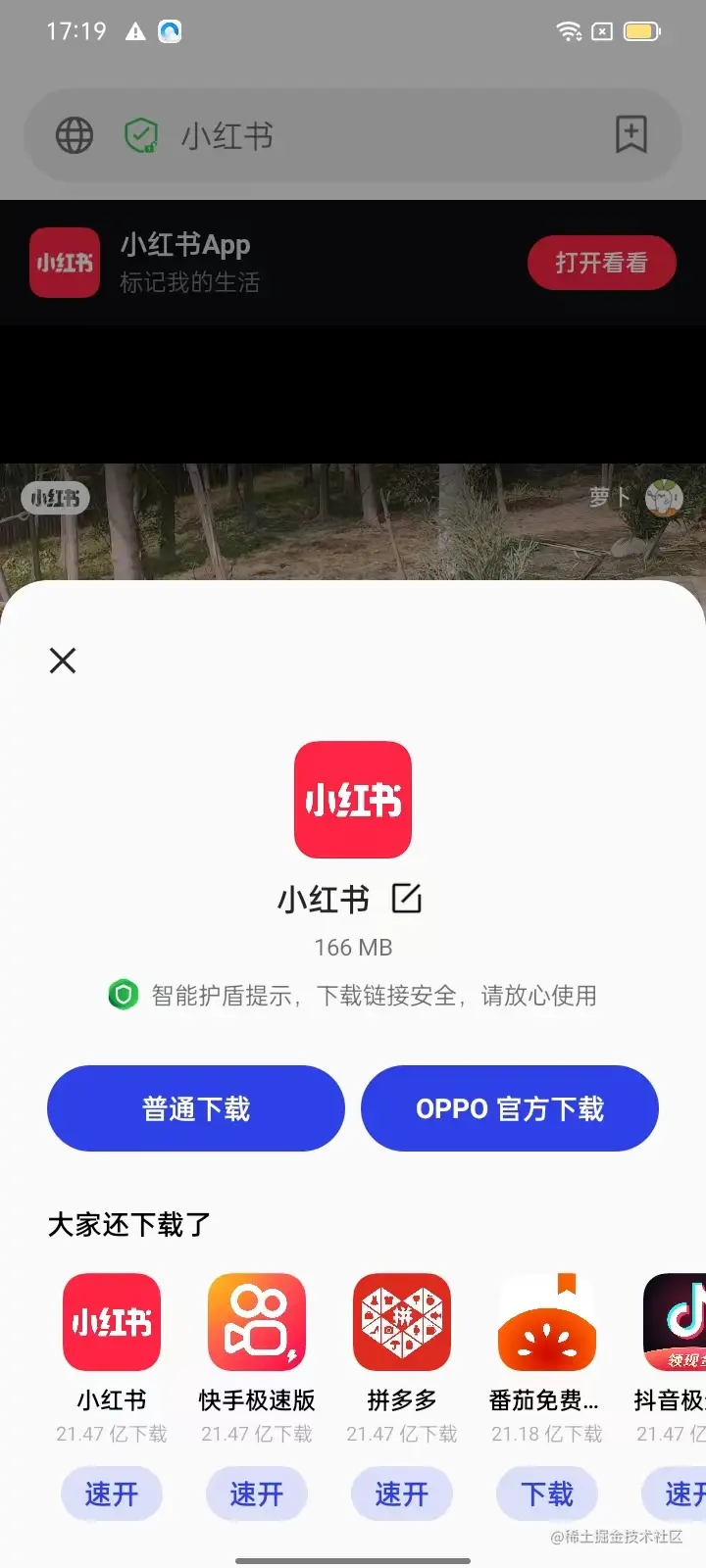This screenshot has height=1568, width=706.
Task: Edit the 小红书 file name
Action: [406, 898]
